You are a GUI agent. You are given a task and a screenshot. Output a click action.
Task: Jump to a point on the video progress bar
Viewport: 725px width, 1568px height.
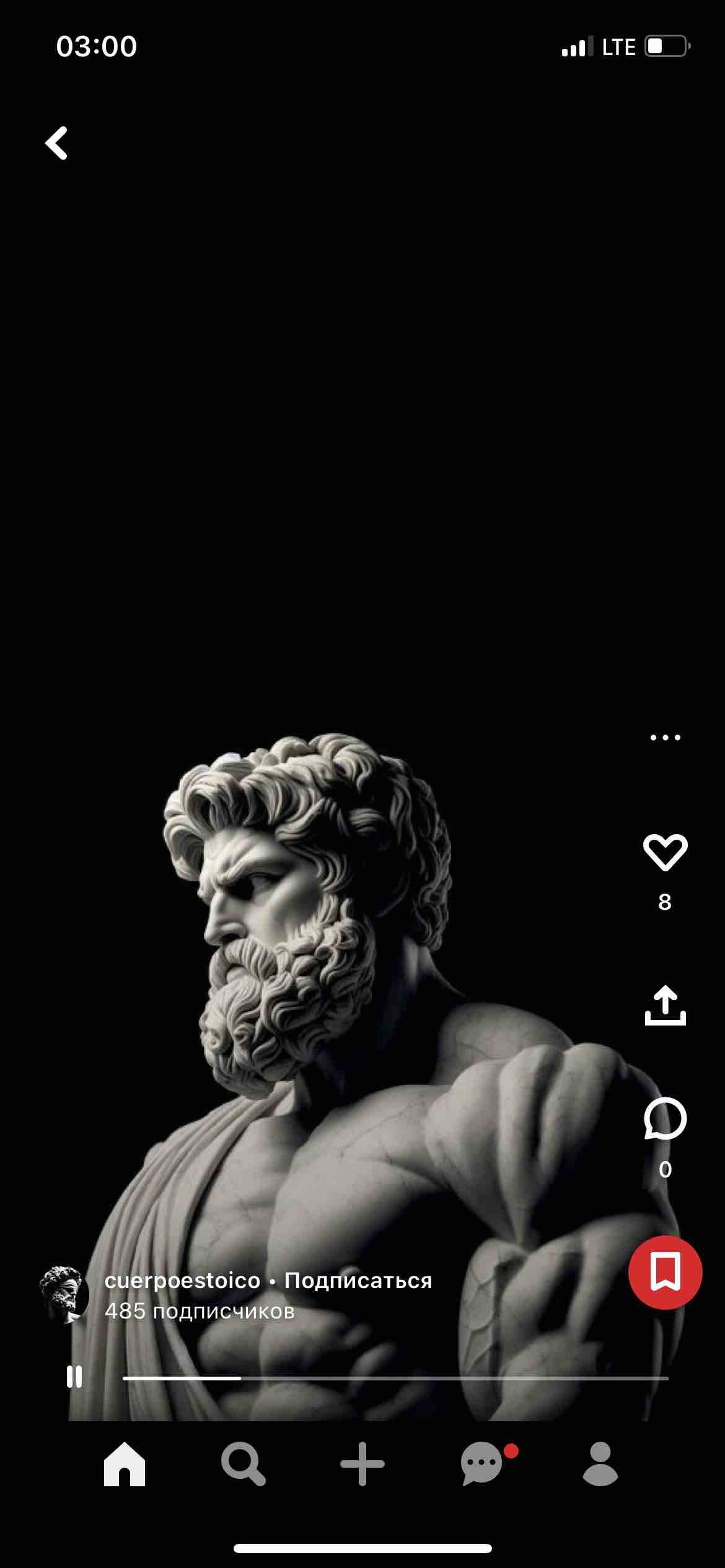(x=397, y=1379)
